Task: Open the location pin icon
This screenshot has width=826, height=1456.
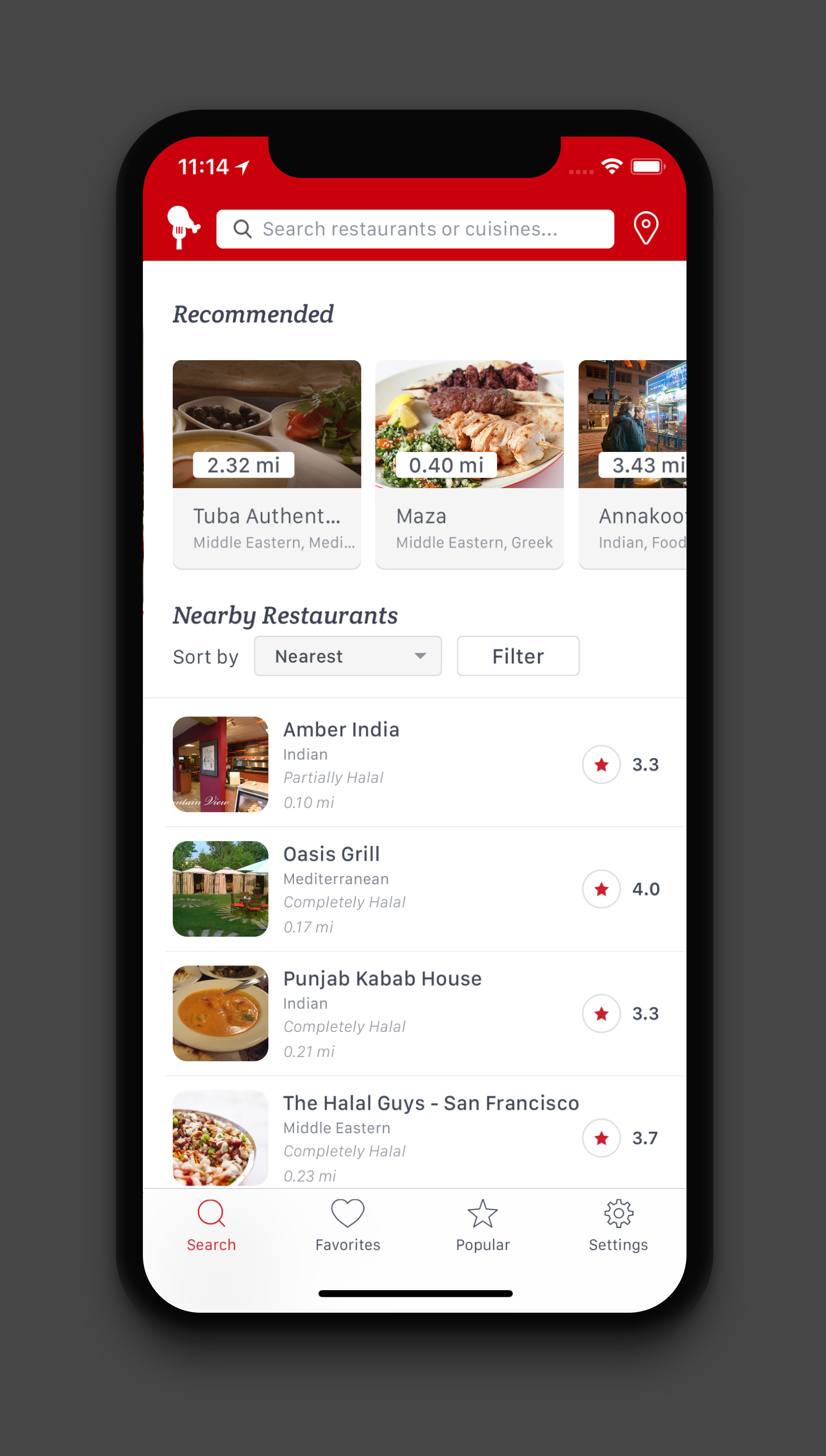Action: point(646,228)
